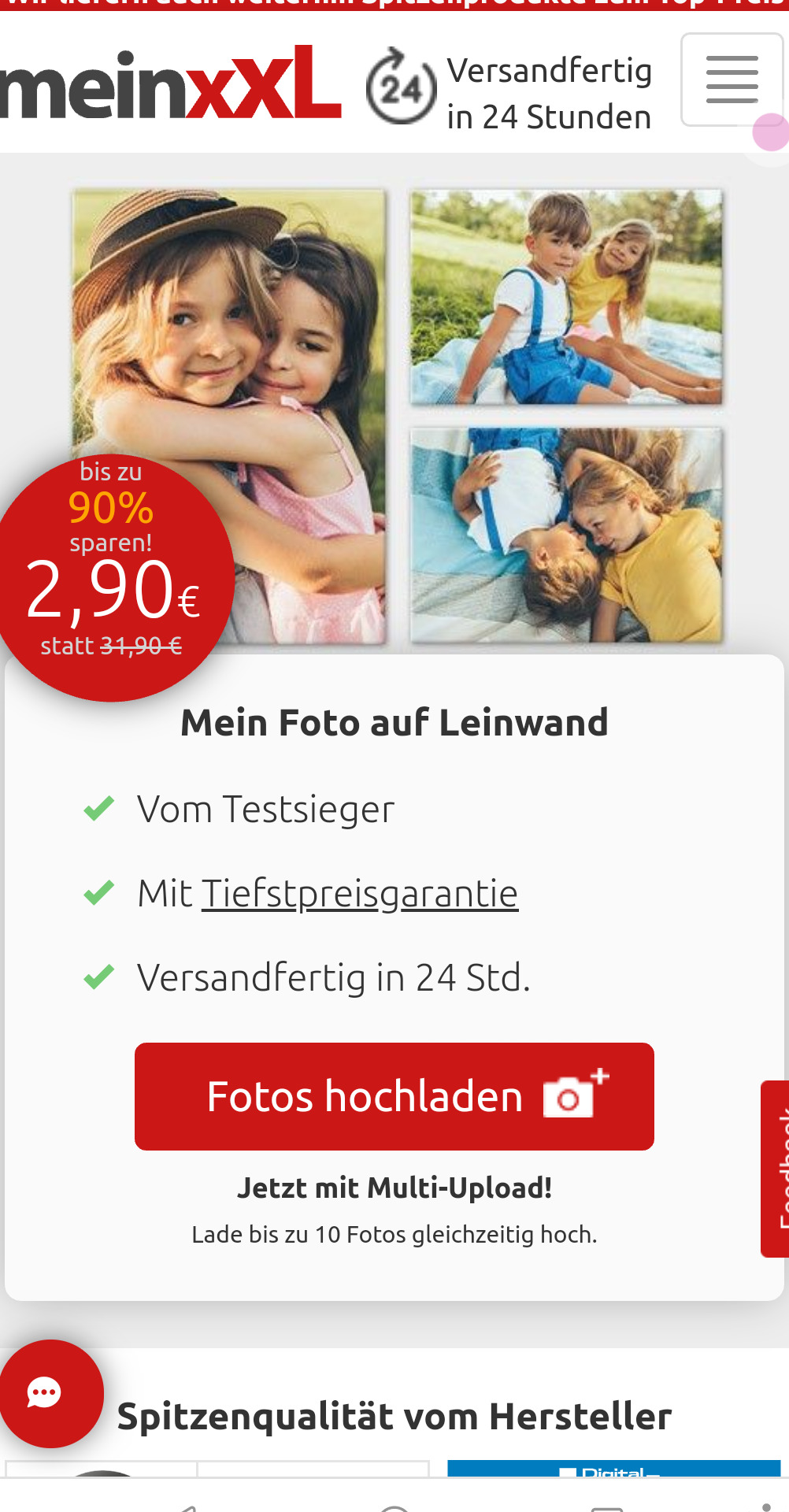
Task: Open the Feedback side tab
Action: [776, 1169]
